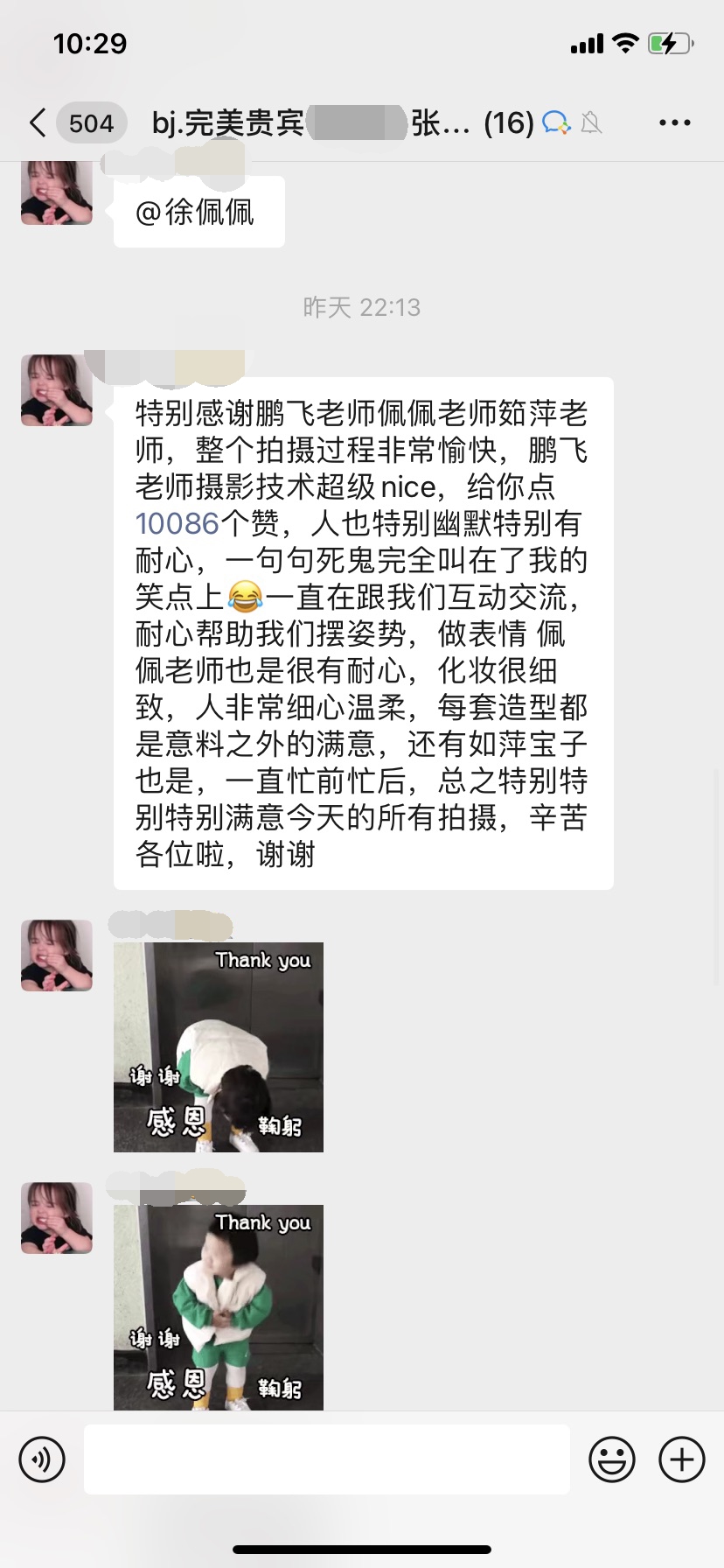
Task: Open the standing child thank-you sticker
Action: click(x=219, y=1307)
